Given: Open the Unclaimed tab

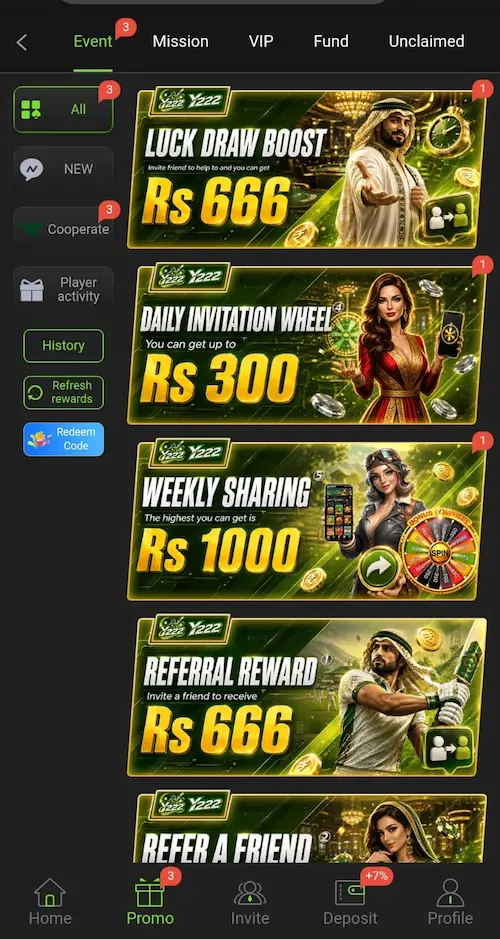Looking at the screenshot, I should click(426, 41).
